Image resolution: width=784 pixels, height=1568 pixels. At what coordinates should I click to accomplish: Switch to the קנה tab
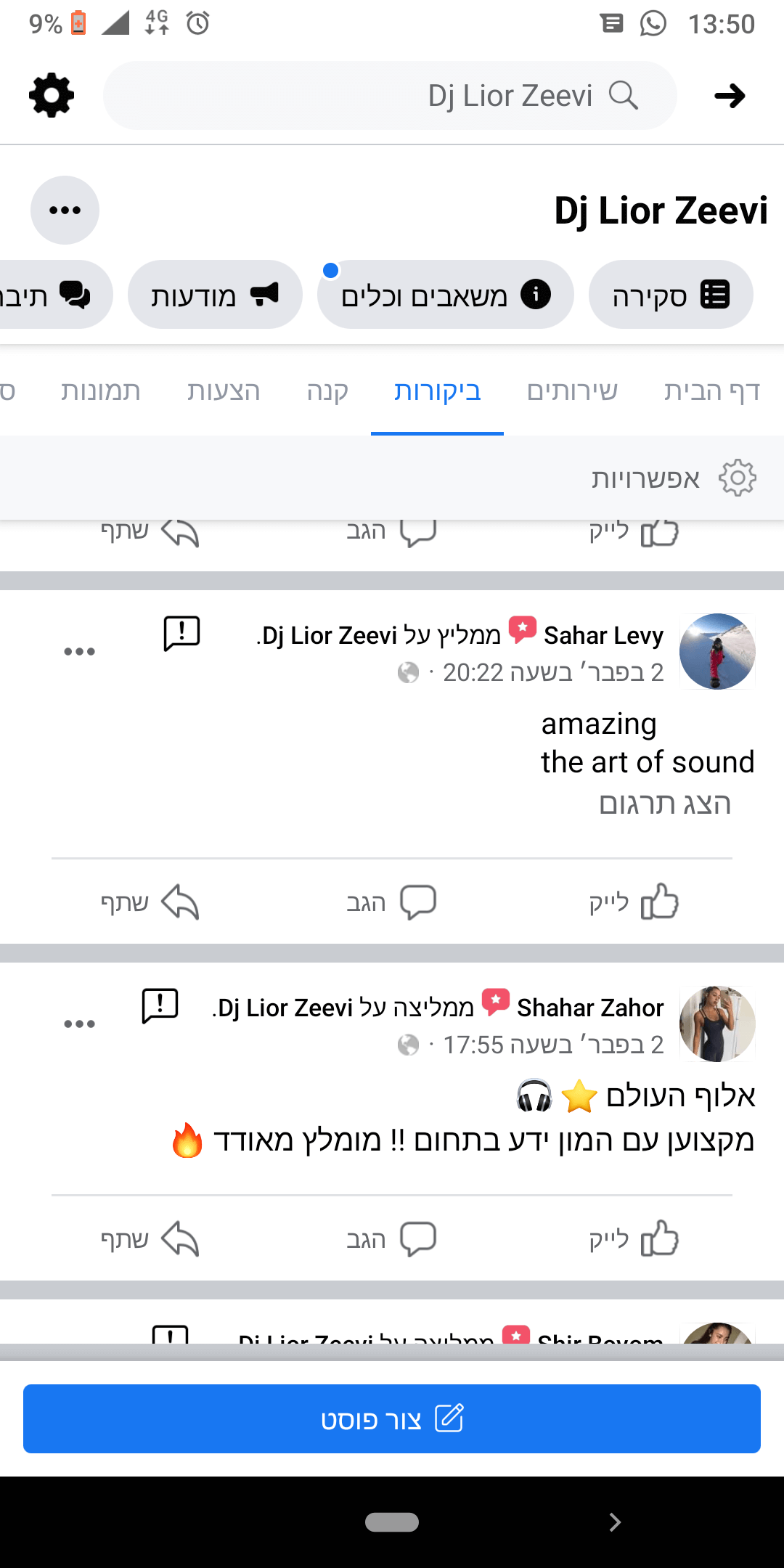(x=327, y=391)
